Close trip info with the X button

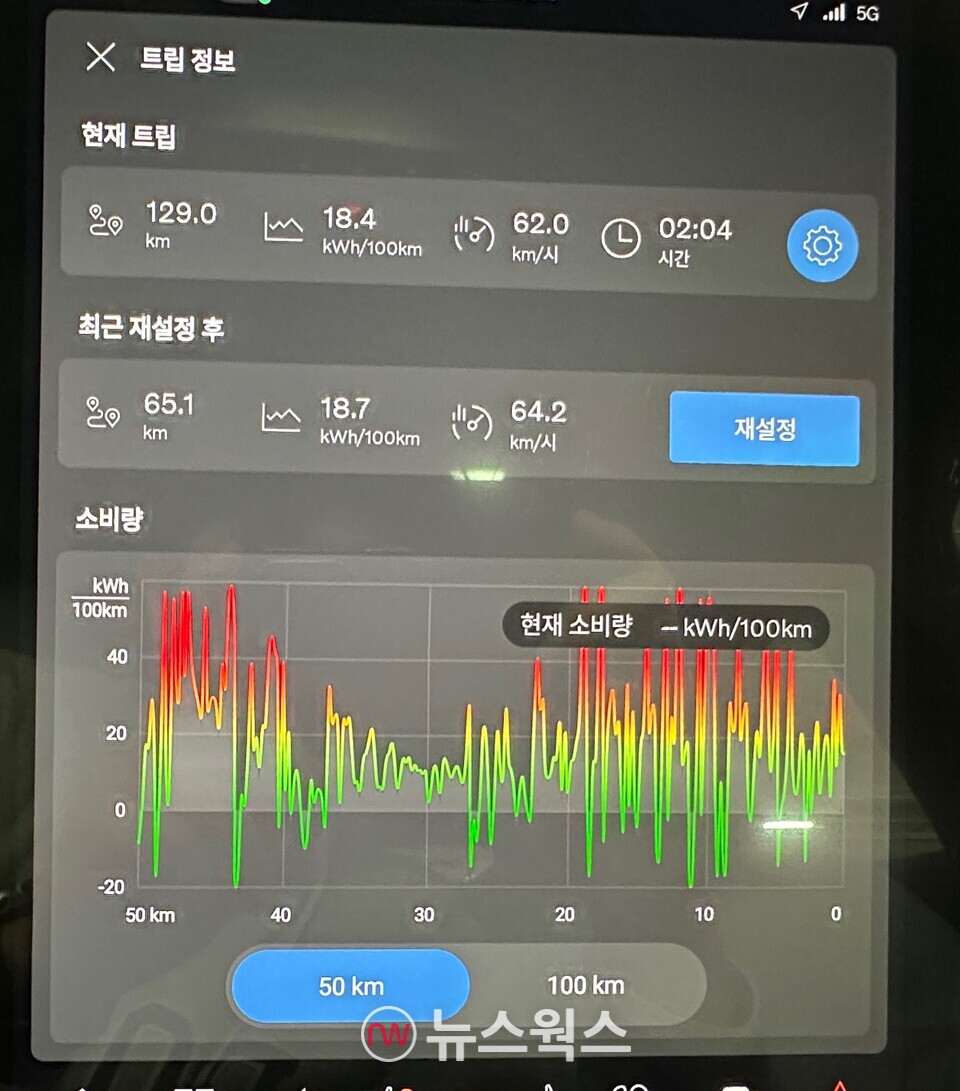coord(98,60)
